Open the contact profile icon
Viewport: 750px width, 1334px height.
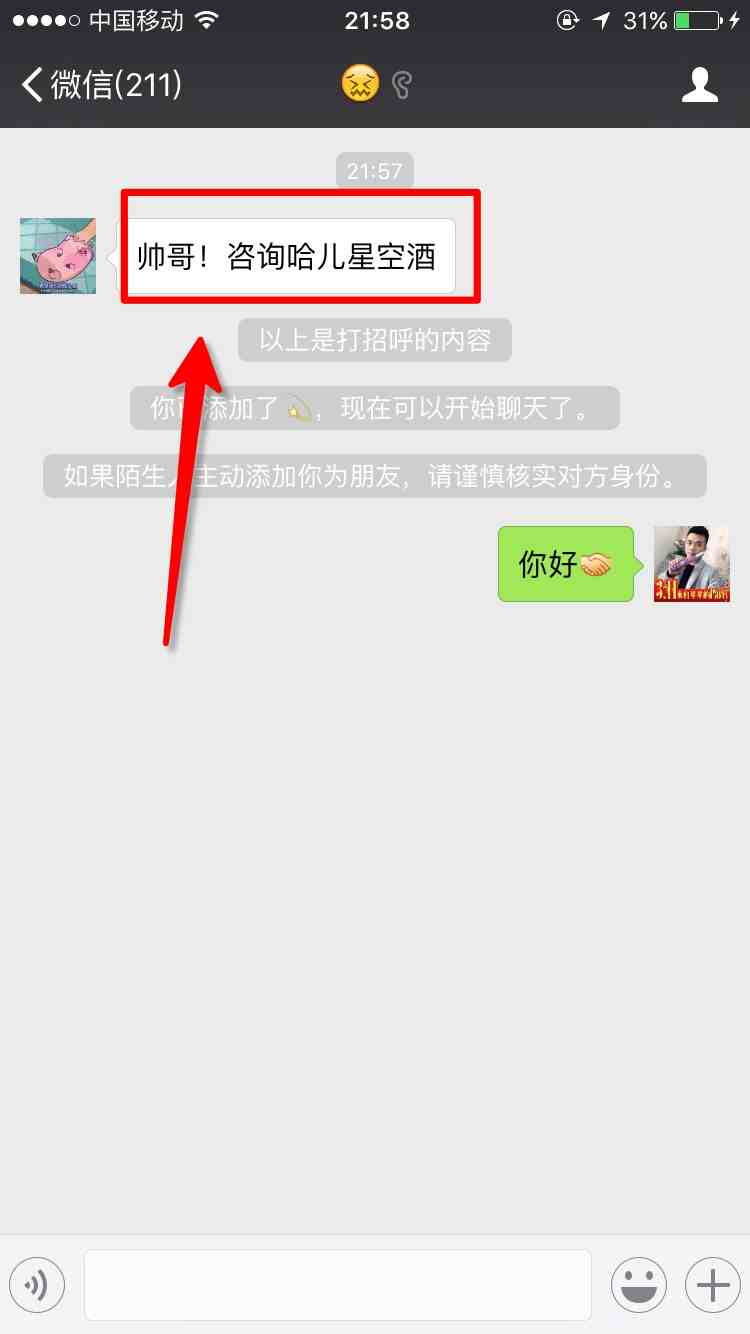(699, 85)
